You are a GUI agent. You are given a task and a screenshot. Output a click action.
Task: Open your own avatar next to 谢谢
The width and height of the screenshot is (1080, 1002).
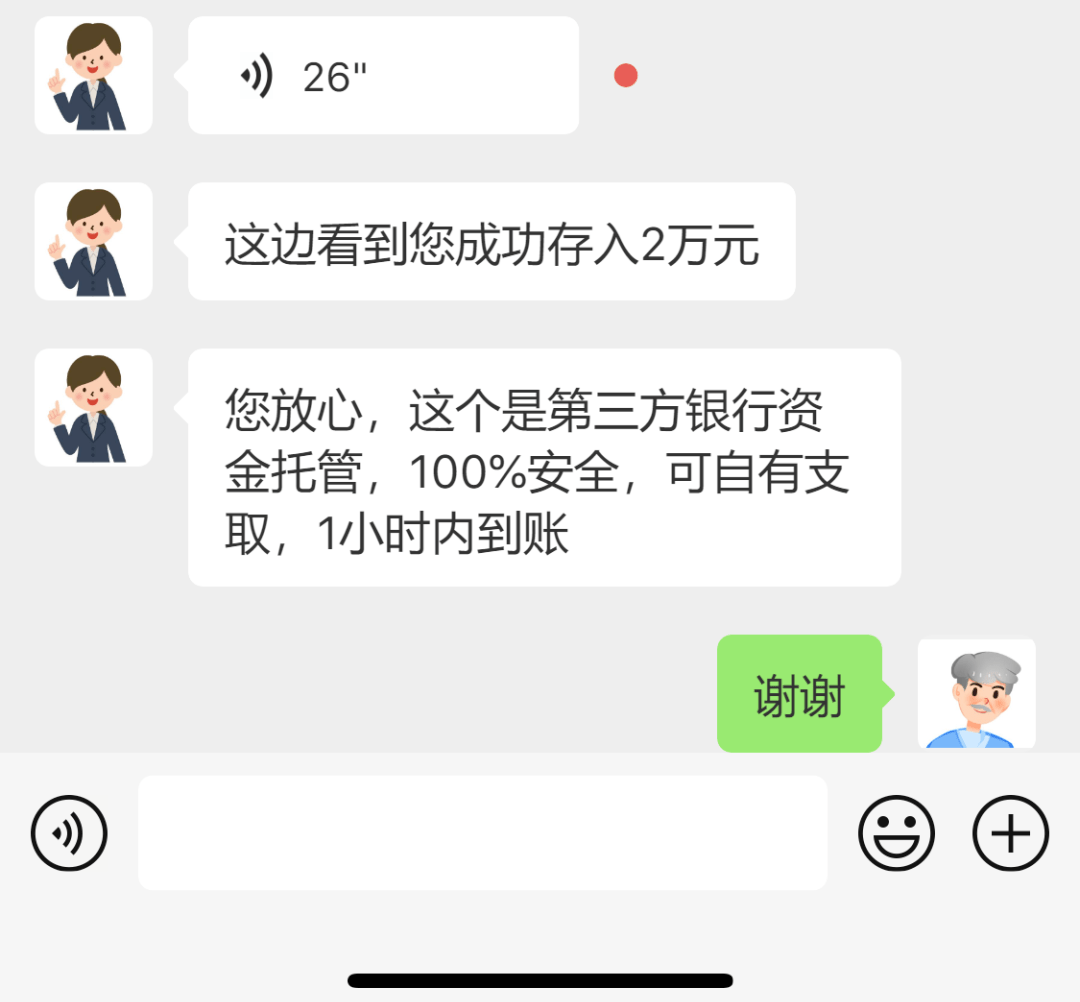pos(976,694)
